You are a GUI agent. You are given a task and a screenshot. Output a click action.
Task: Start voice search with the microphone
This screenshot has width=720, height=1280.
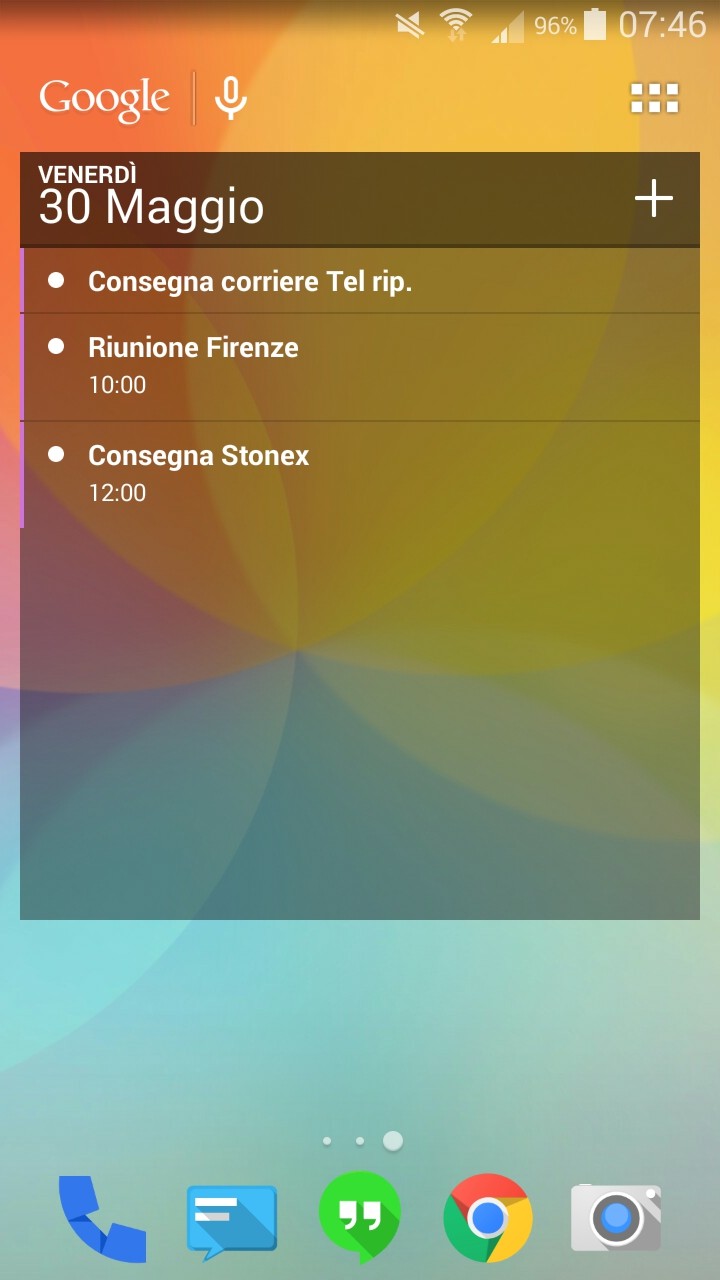click(x=231, y=98)
